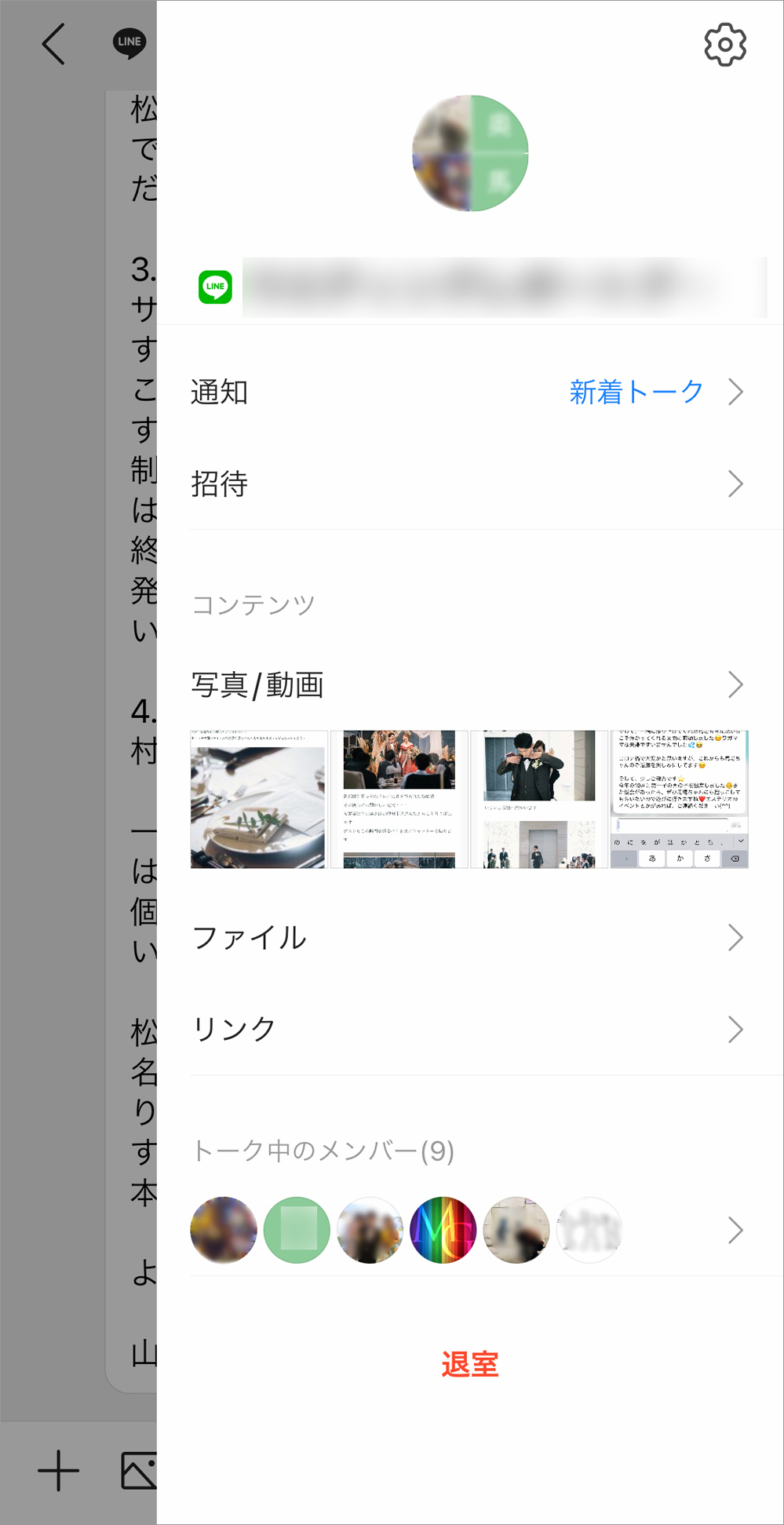784x1525 pixels.
Task: Open the ファイル files row
Action: pos(469,937)
